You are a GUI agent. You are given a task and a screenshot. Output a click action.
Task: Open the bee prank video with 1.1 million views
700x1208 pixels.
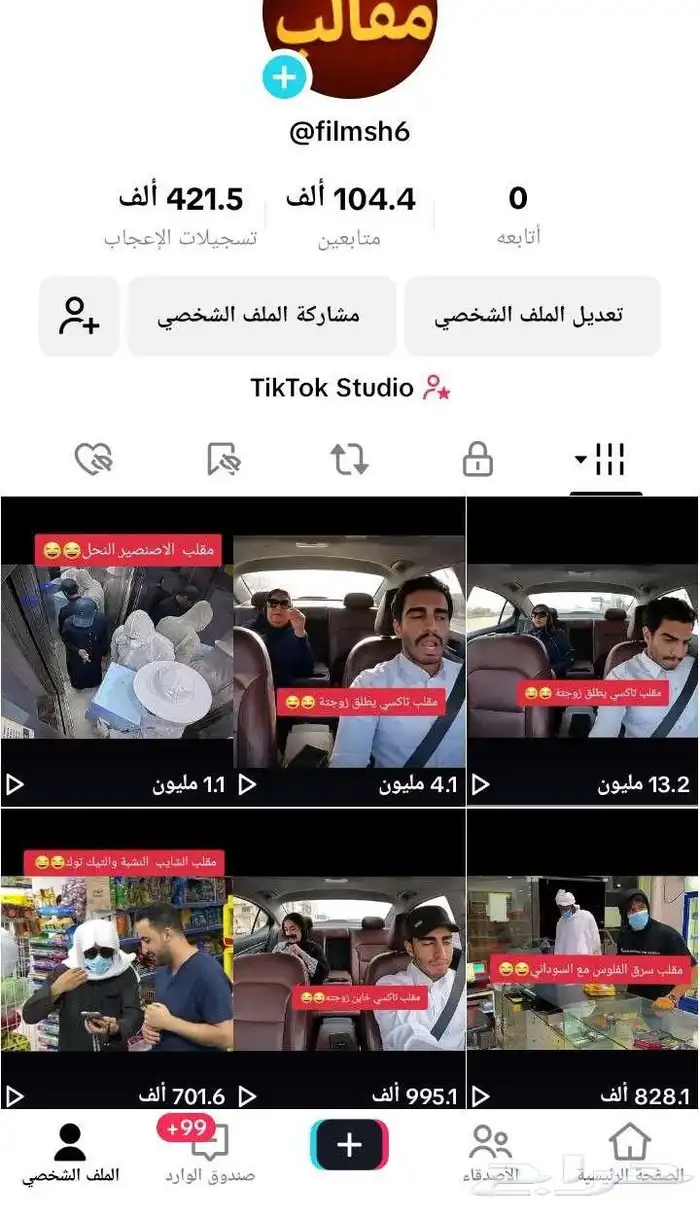(x=116, y=650)
